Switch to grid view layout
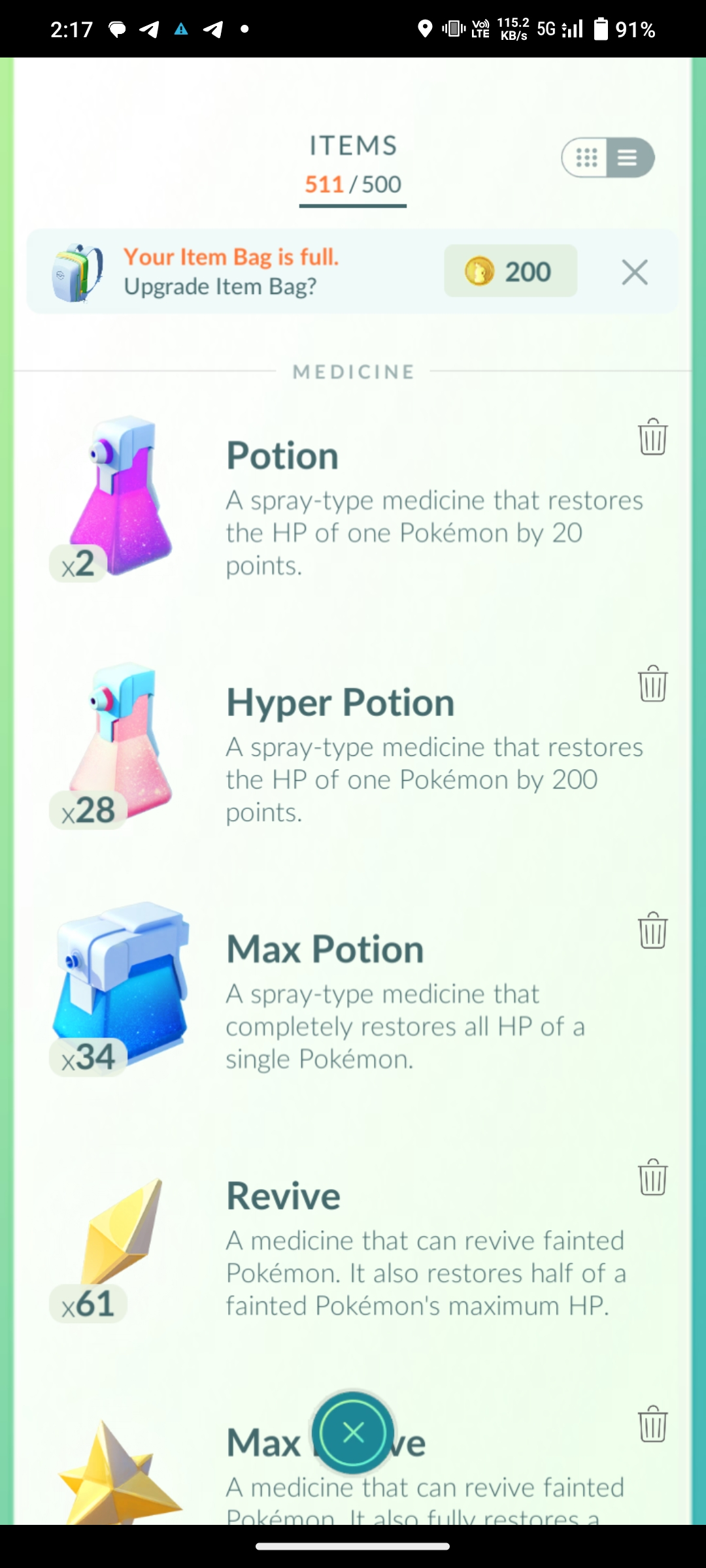Image resolution: width=706 pixels, height=1568 pixels. 586,157
